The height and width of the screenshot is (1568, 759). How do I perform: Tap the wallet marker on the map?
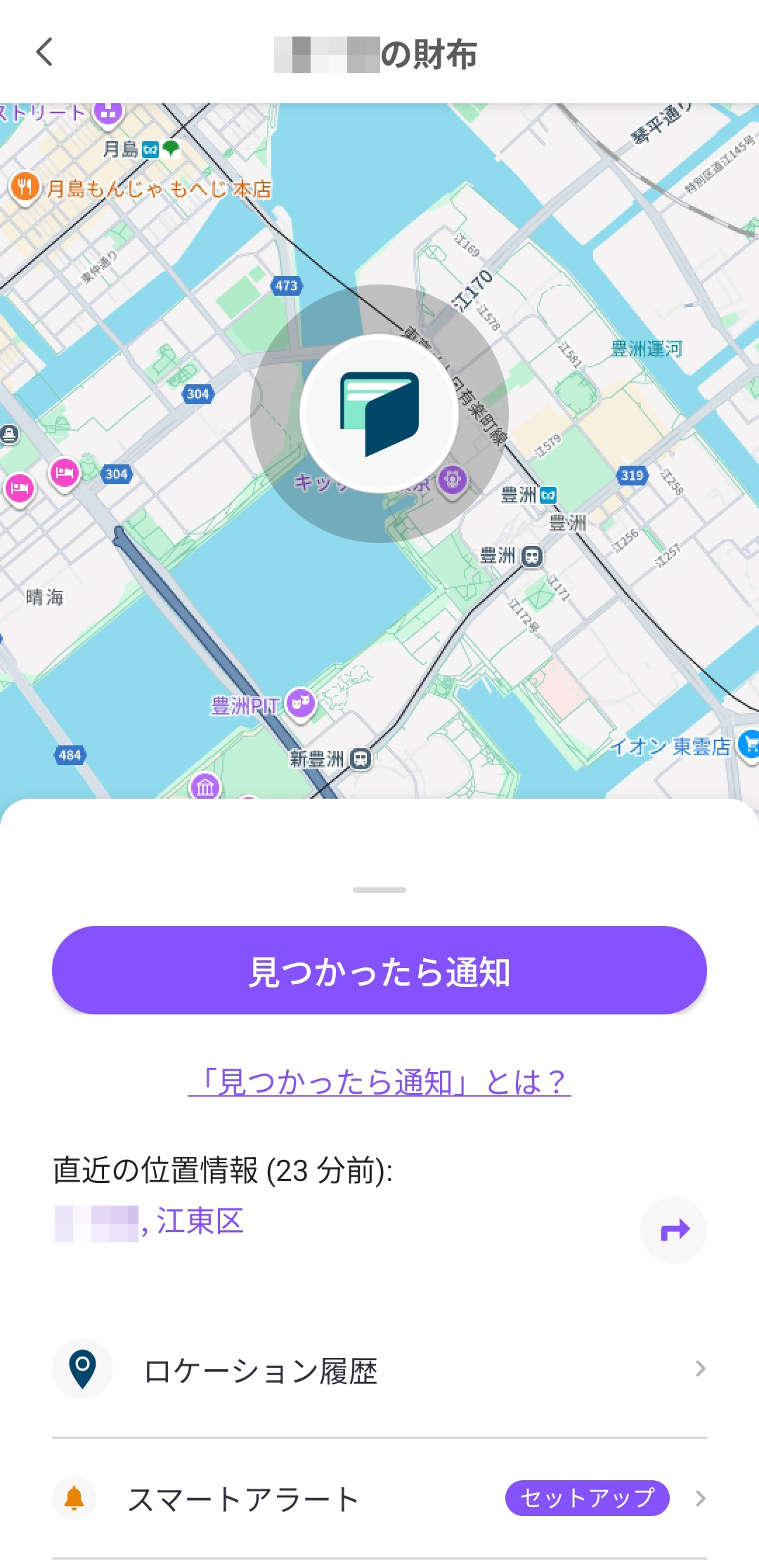[379, 414]
